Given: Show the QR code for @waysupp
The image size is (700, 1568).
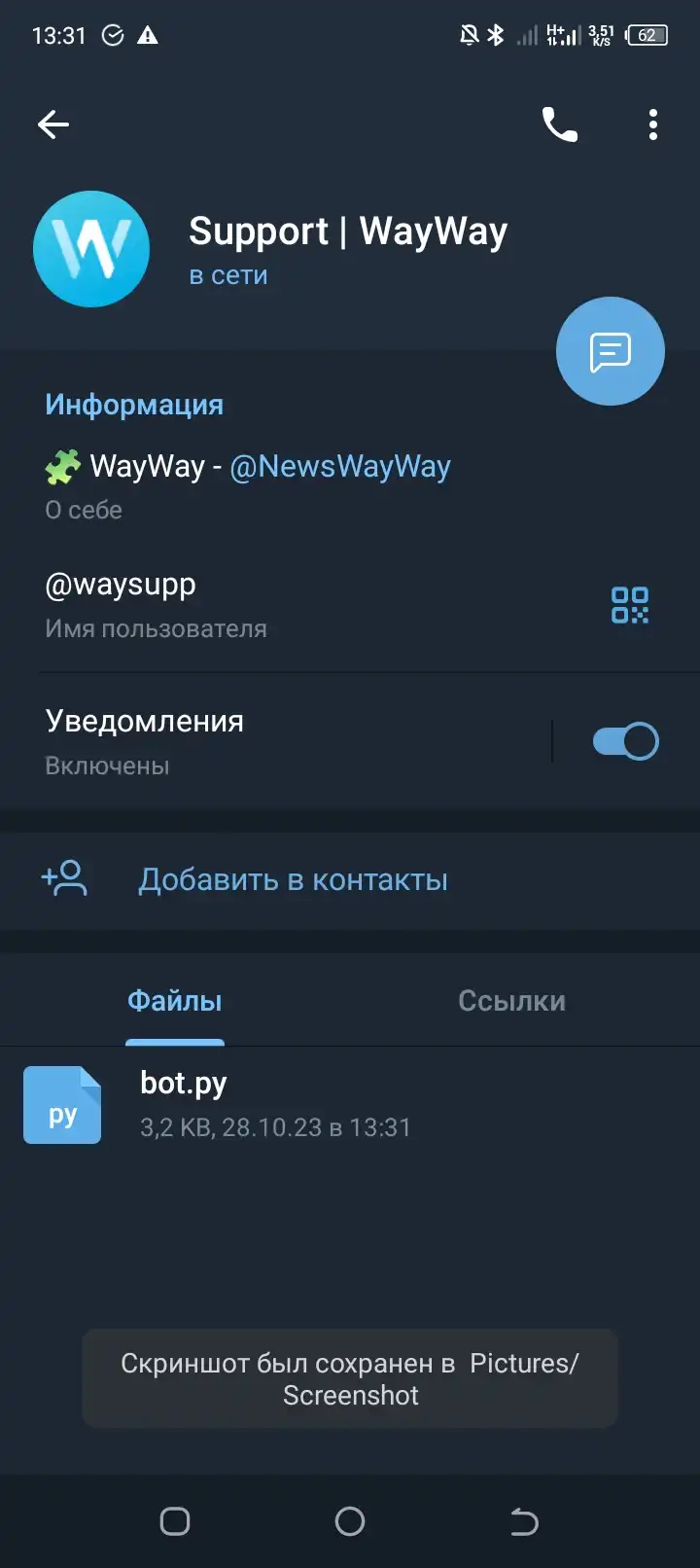Looking at the screenshot, I should [x=630, y=605].
